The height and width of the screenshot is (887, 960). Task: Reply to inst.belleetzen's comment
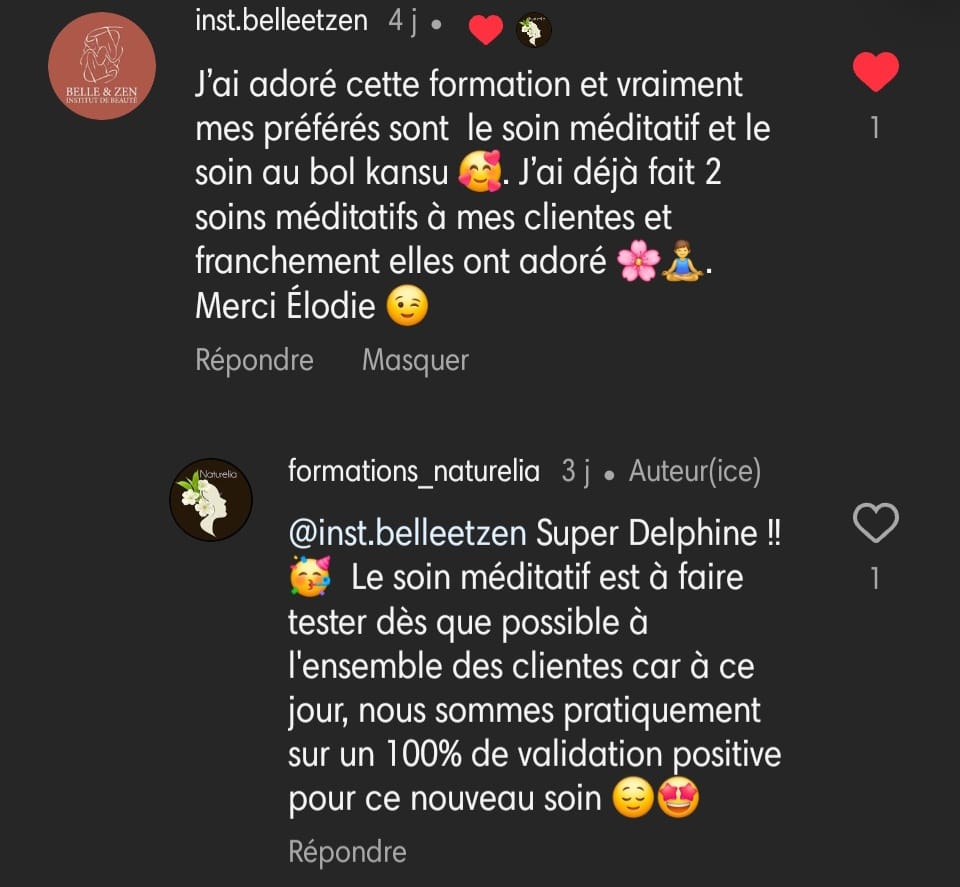pyautogui.click(x=254, y=360)
